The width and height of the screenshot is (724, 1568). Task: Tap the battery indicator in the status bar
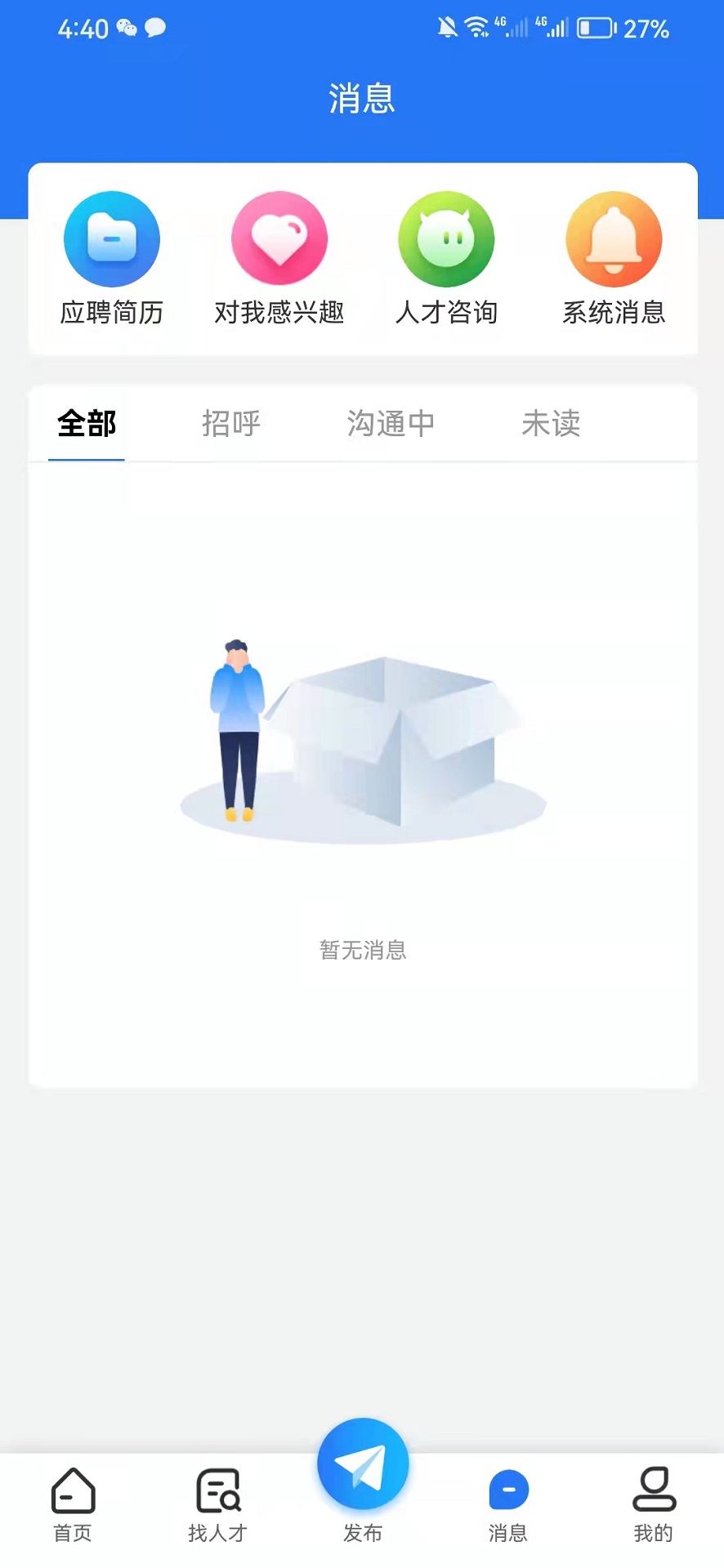(x=596, y=27)
